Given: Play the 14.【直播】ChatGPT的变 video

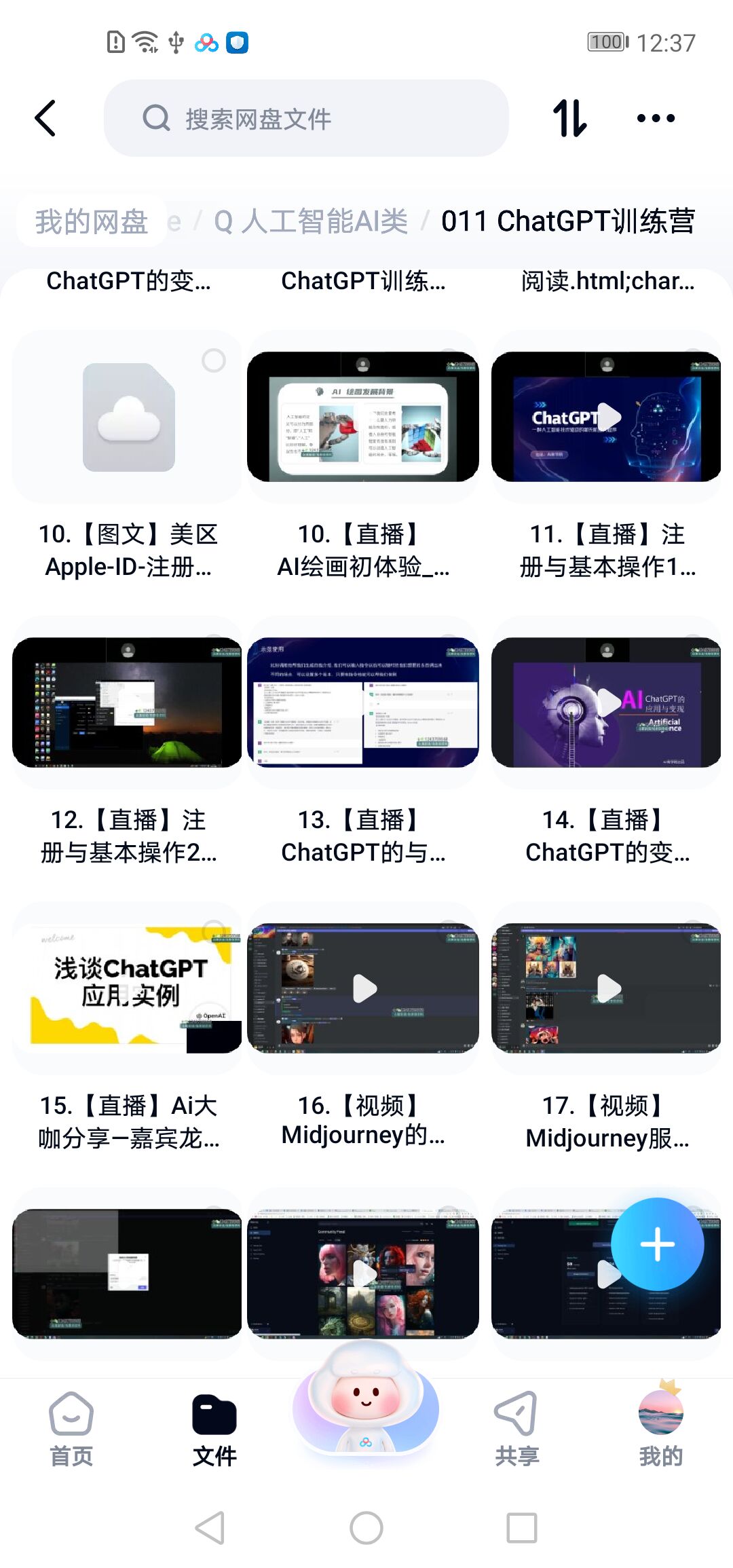Looking at the screenshot, I should tap(607, 703).
